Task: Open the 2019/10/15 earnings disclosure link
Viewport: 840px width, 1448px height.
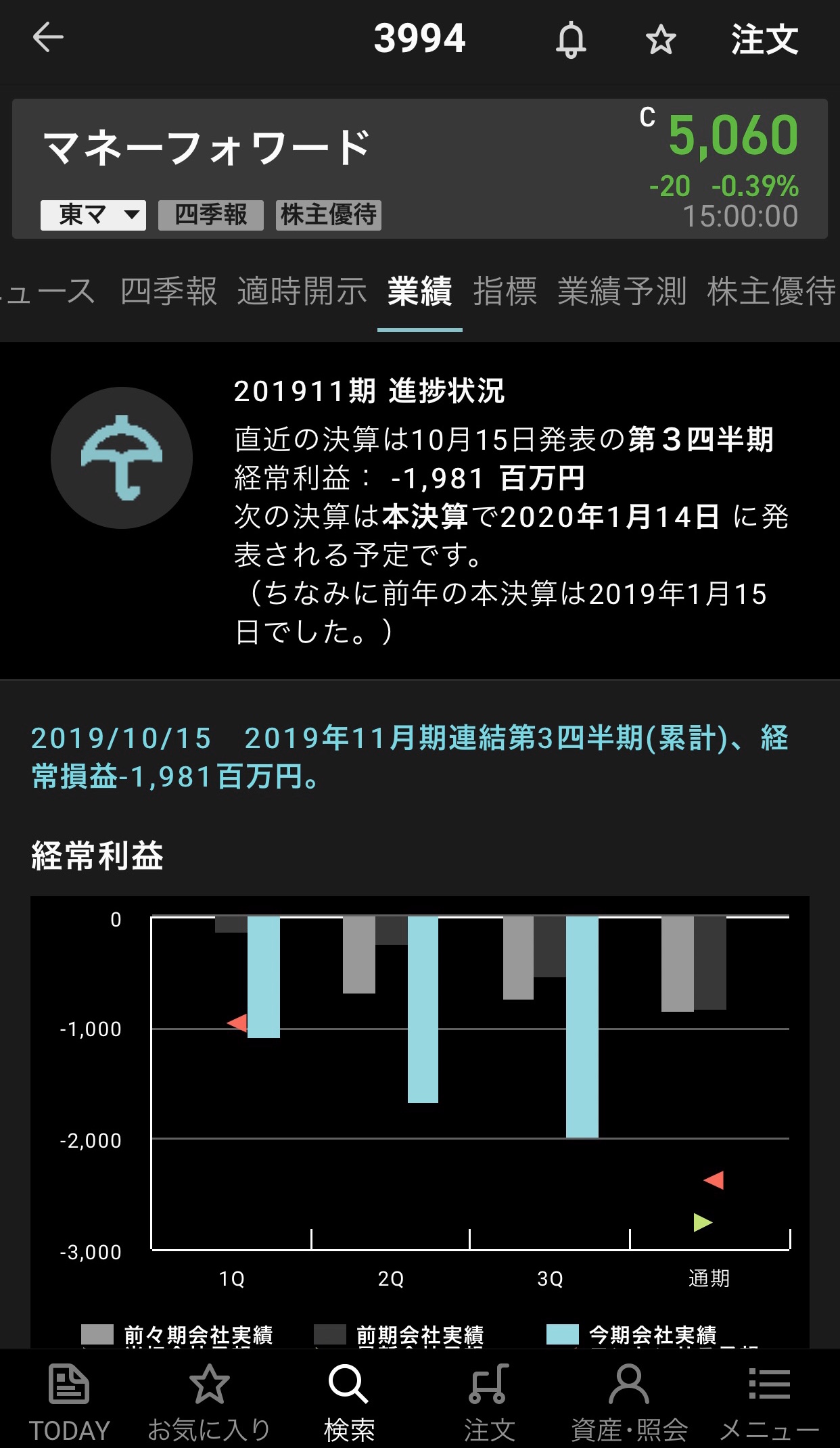Action: 409,757
